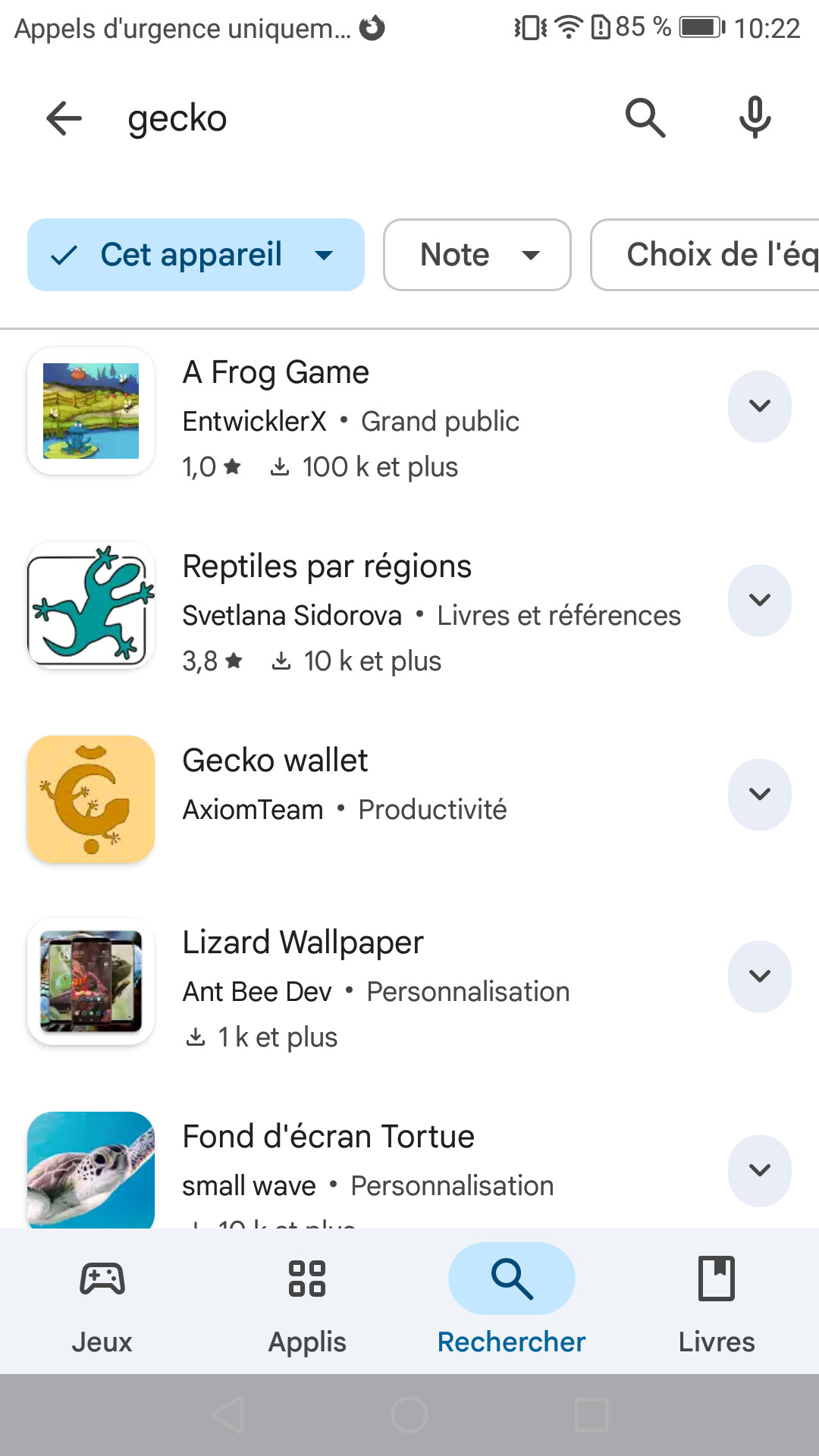The image size is (819, 1456).
Task: Expand details for A Frog Game
Action: click(759, 406)
